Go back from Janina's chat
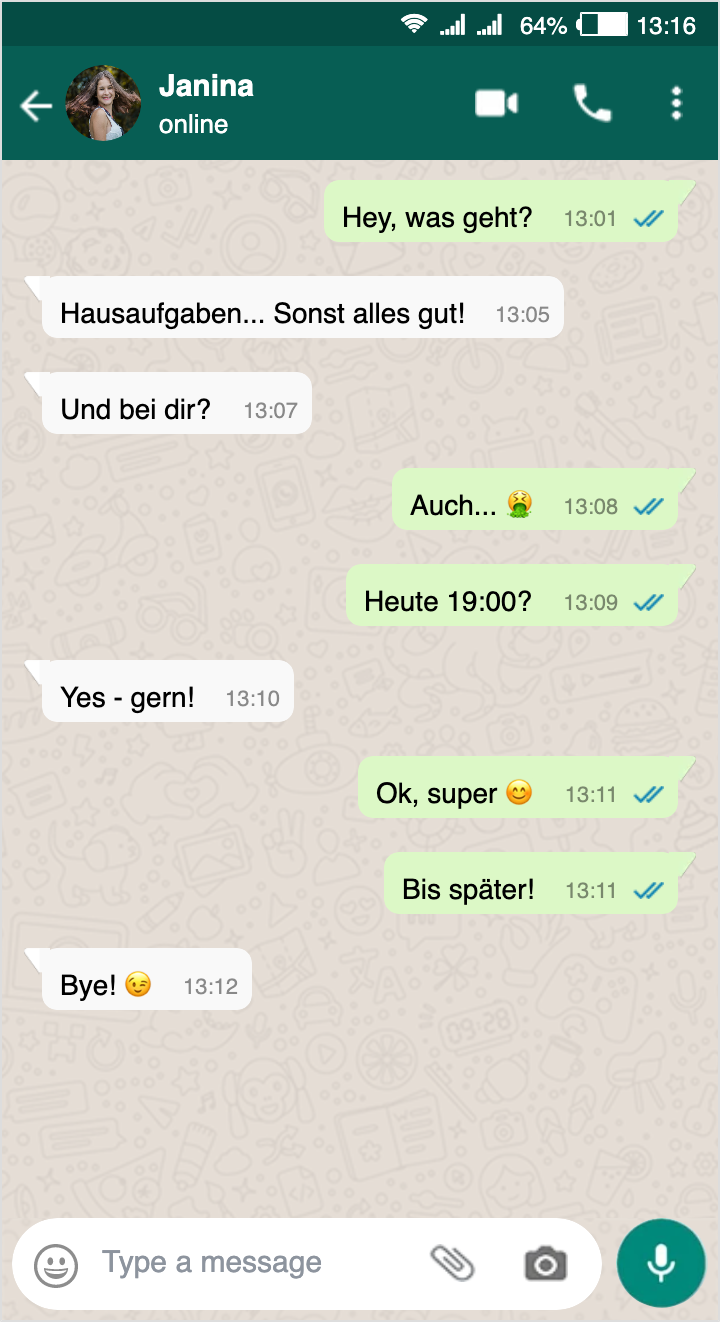The height and width of the screenshot is (1322, 720). pos(36,105)
